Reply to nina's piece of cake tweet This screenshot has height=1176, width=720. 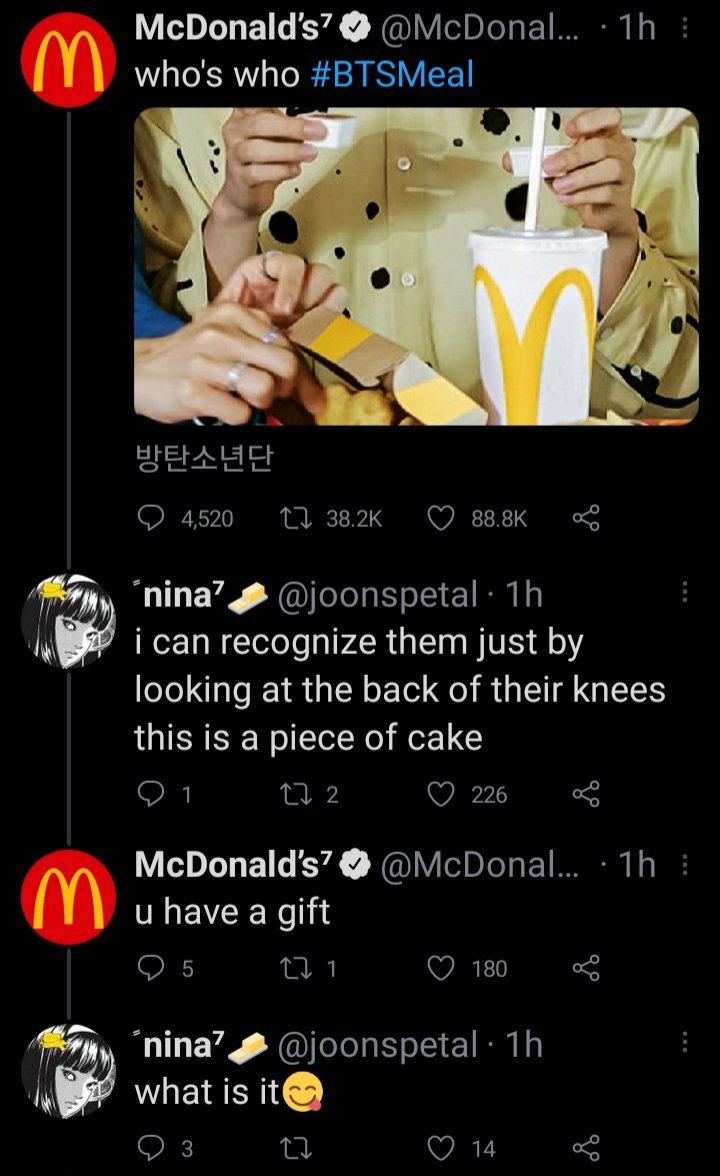click(x=154, y=794)
